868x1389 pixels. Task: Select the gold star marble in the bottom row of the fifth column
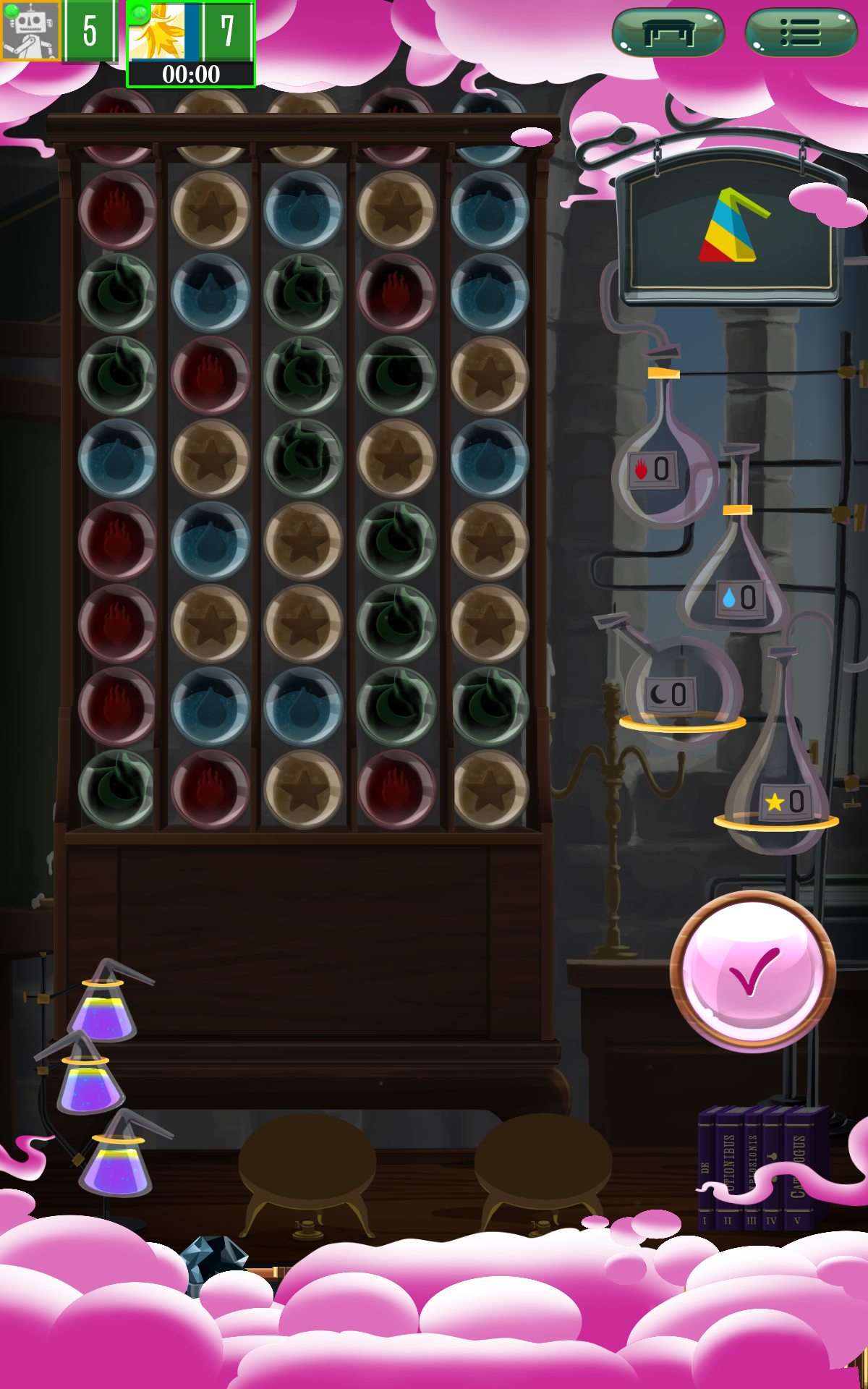[x=490, y=789]
